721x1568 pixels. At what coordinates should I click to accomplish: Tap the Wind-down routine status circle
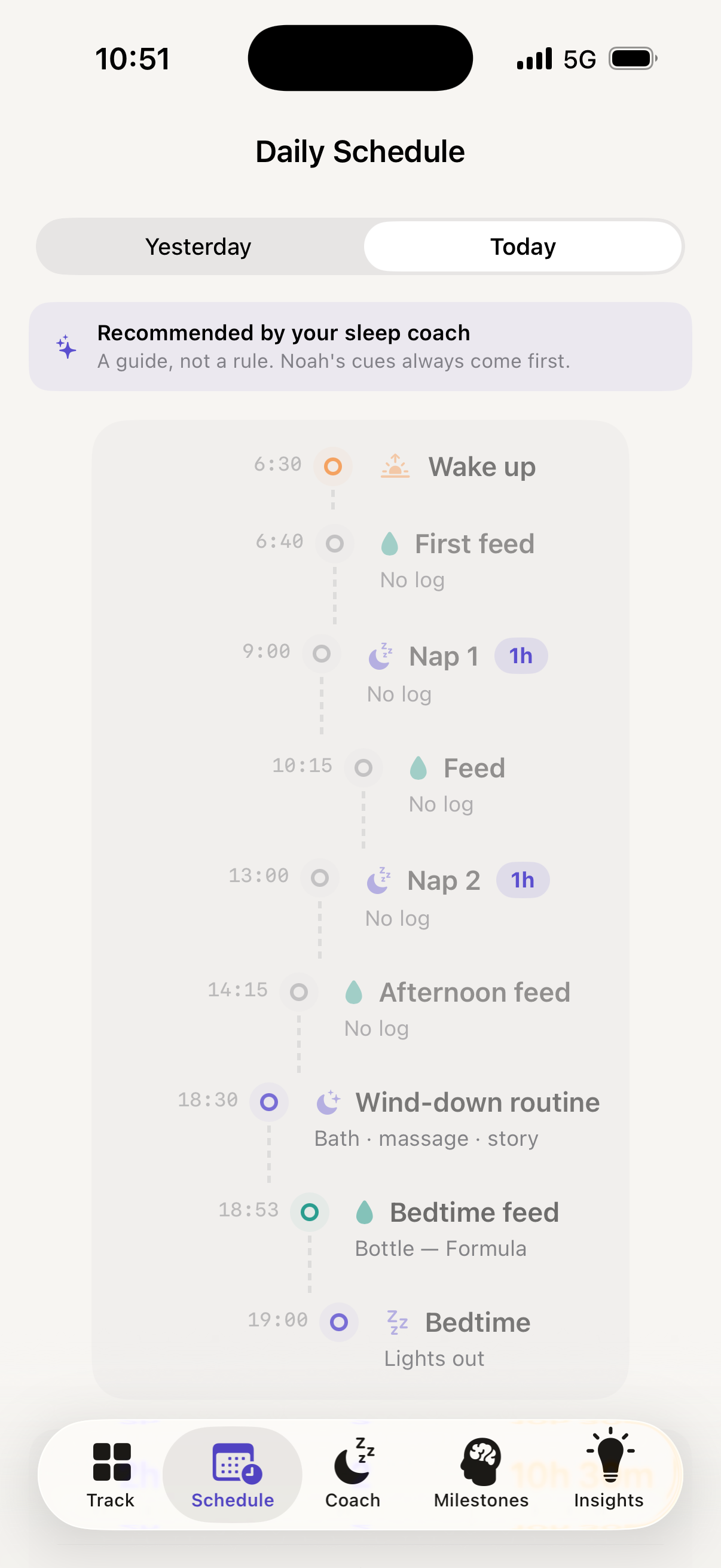[268, 1102]
